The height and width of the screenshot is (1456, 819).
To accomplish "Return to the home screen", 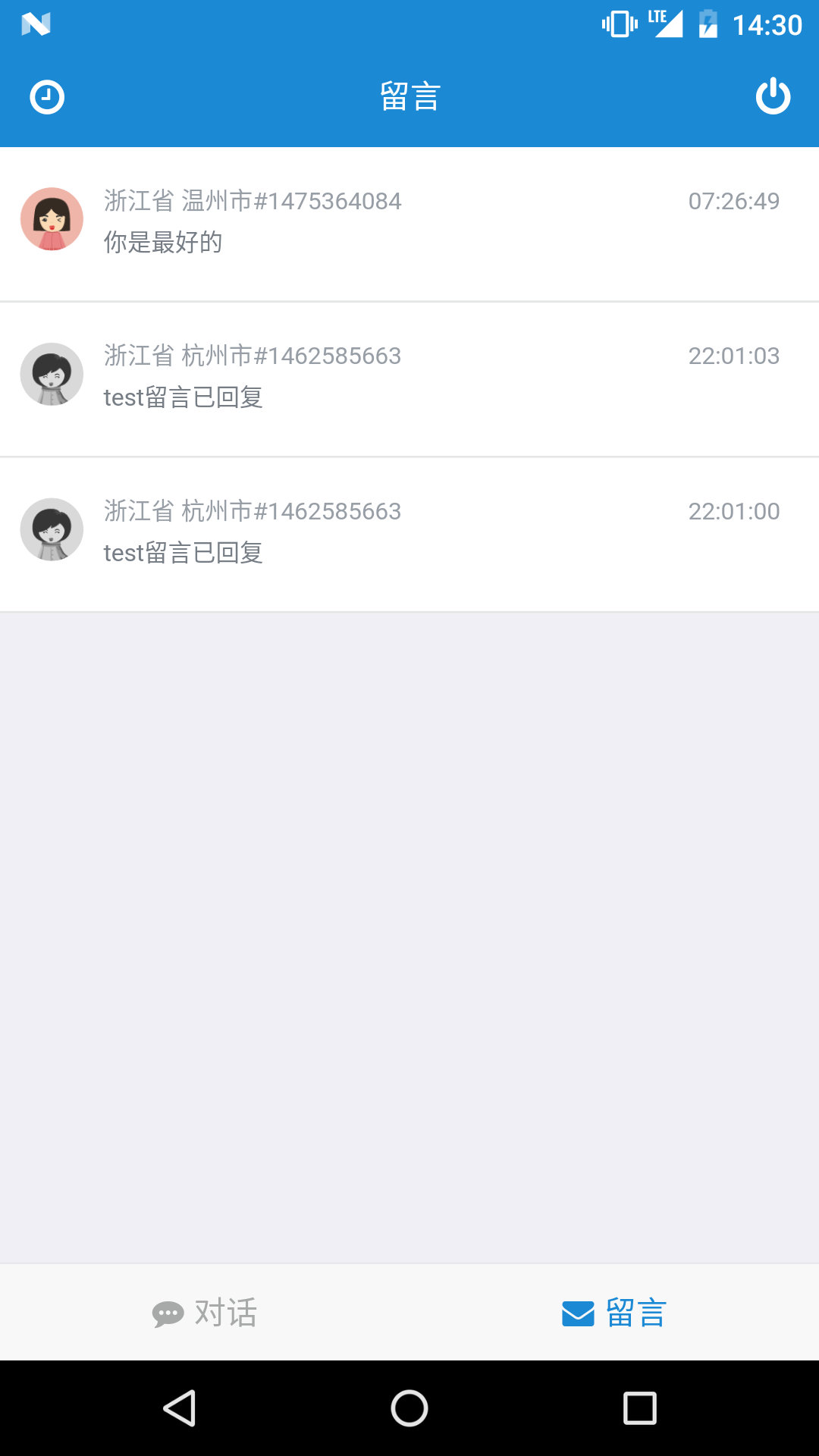I will (x=409, y=1408).
